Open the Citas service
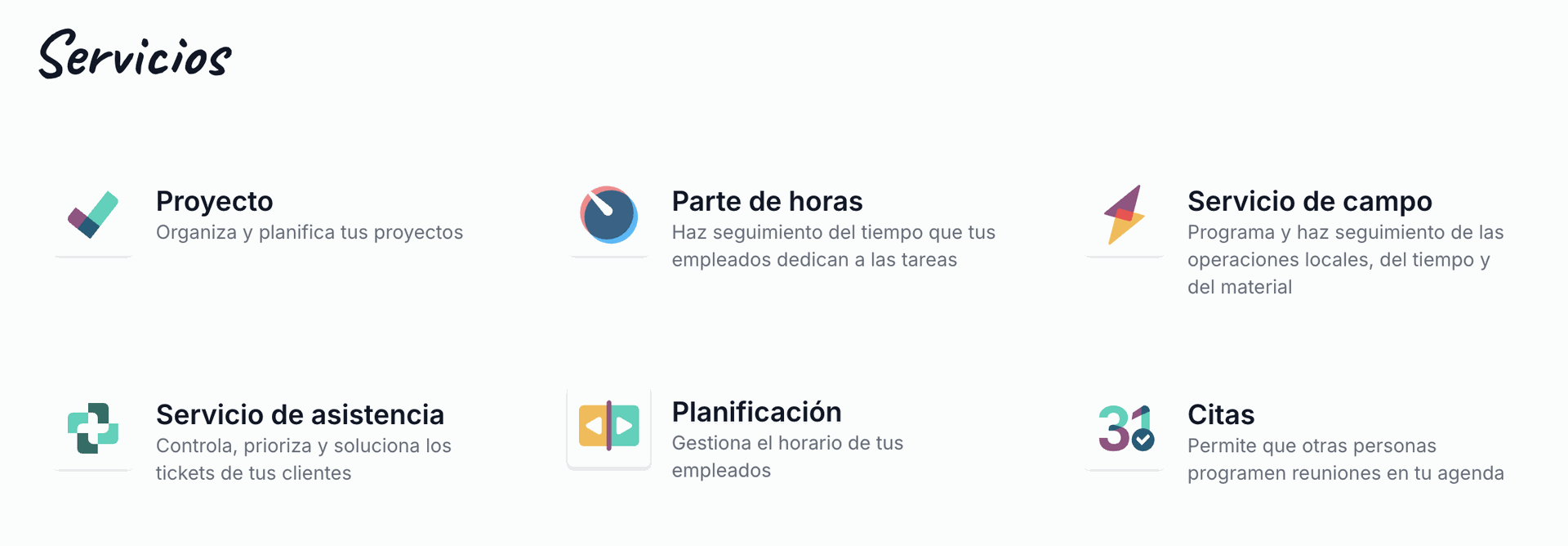The height and width of the screenshot is (546, 1568). click(1220, 415)
